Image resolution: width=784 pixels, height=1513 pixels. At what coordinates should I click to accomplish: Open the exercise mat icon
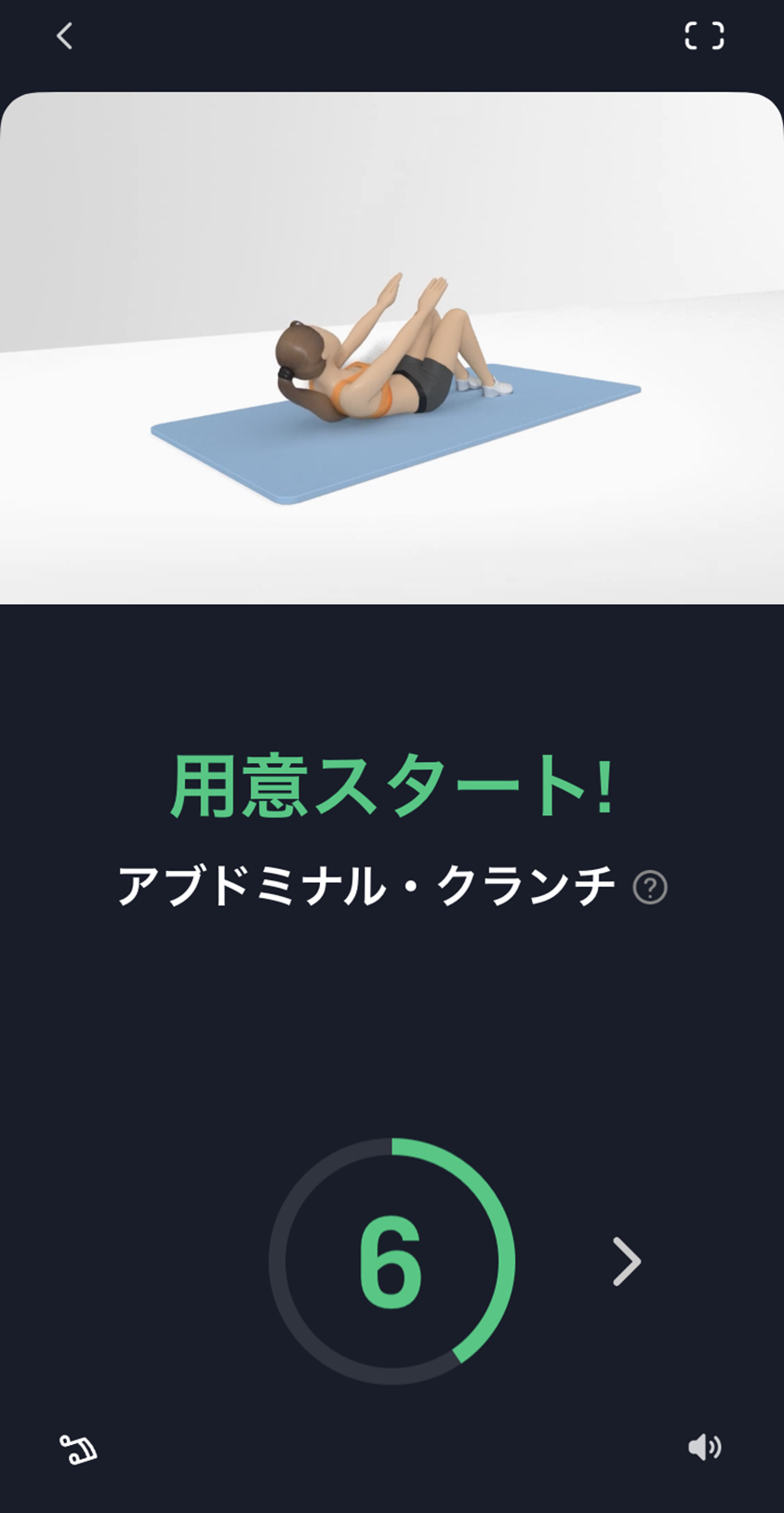pyautogui.click(x=78, y=1448)
